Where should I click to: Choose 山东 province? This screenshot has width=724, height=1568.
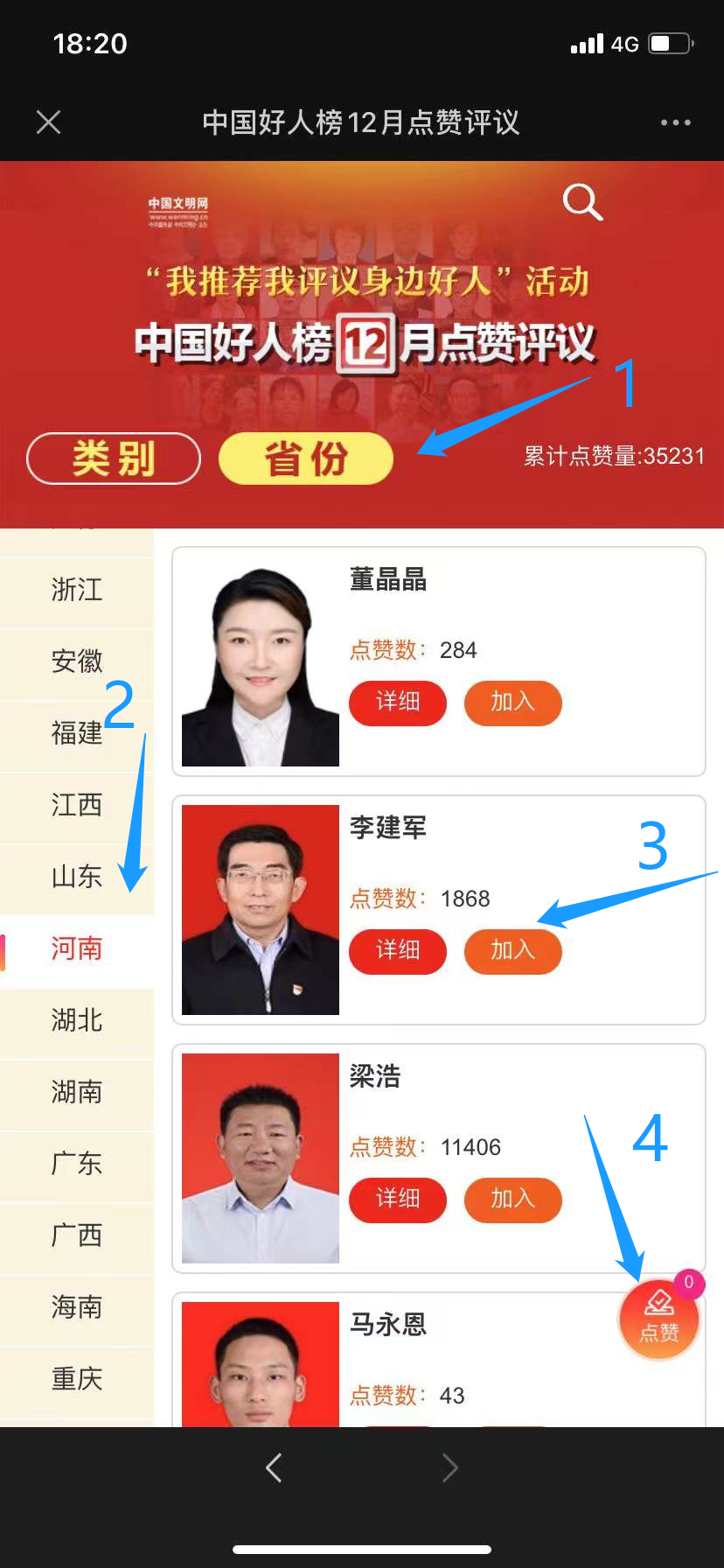click(77, 877)
